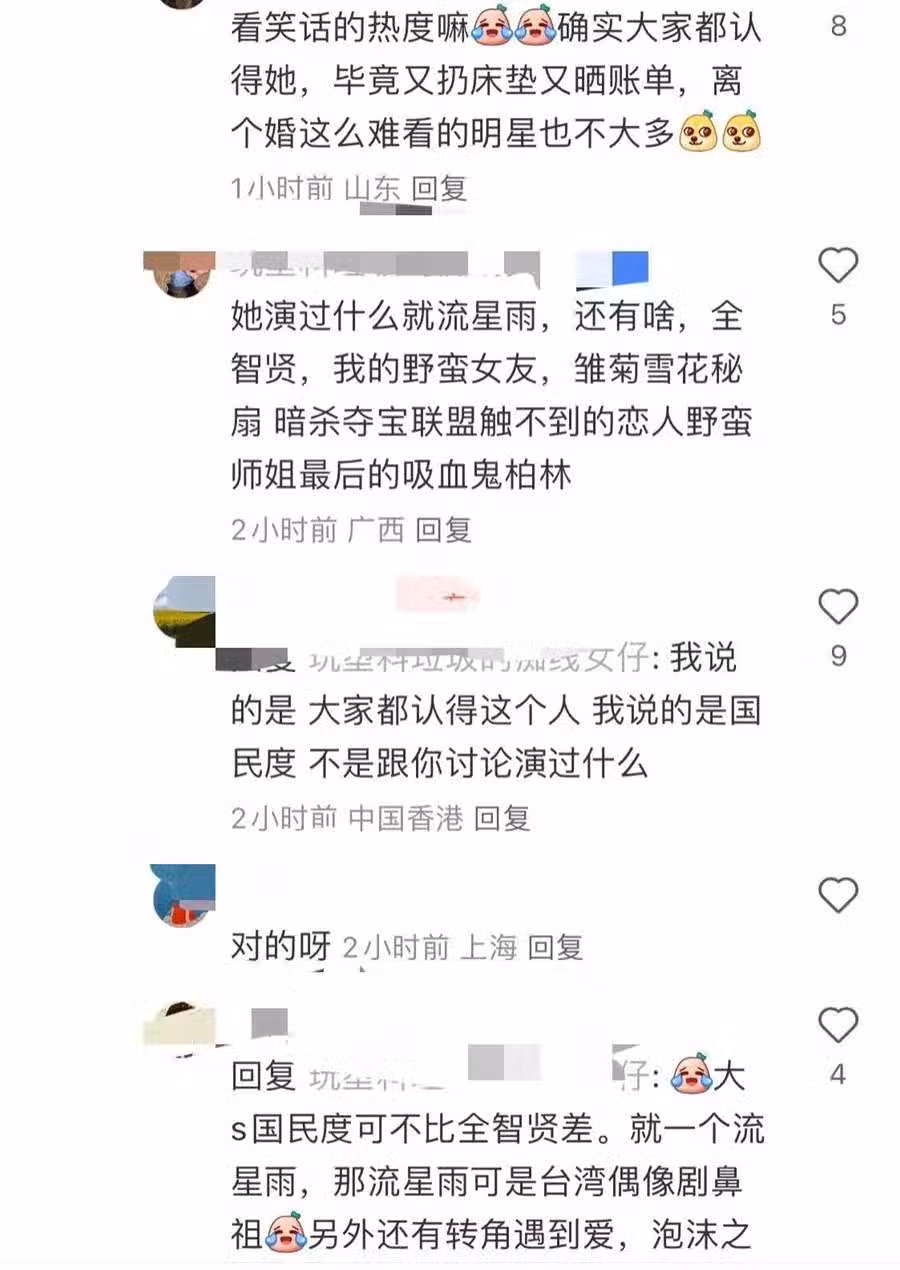Open the 中国香港 commenter's avatar profile
The width and height of the screenshot is (900, 1270).
coord(183,611)
